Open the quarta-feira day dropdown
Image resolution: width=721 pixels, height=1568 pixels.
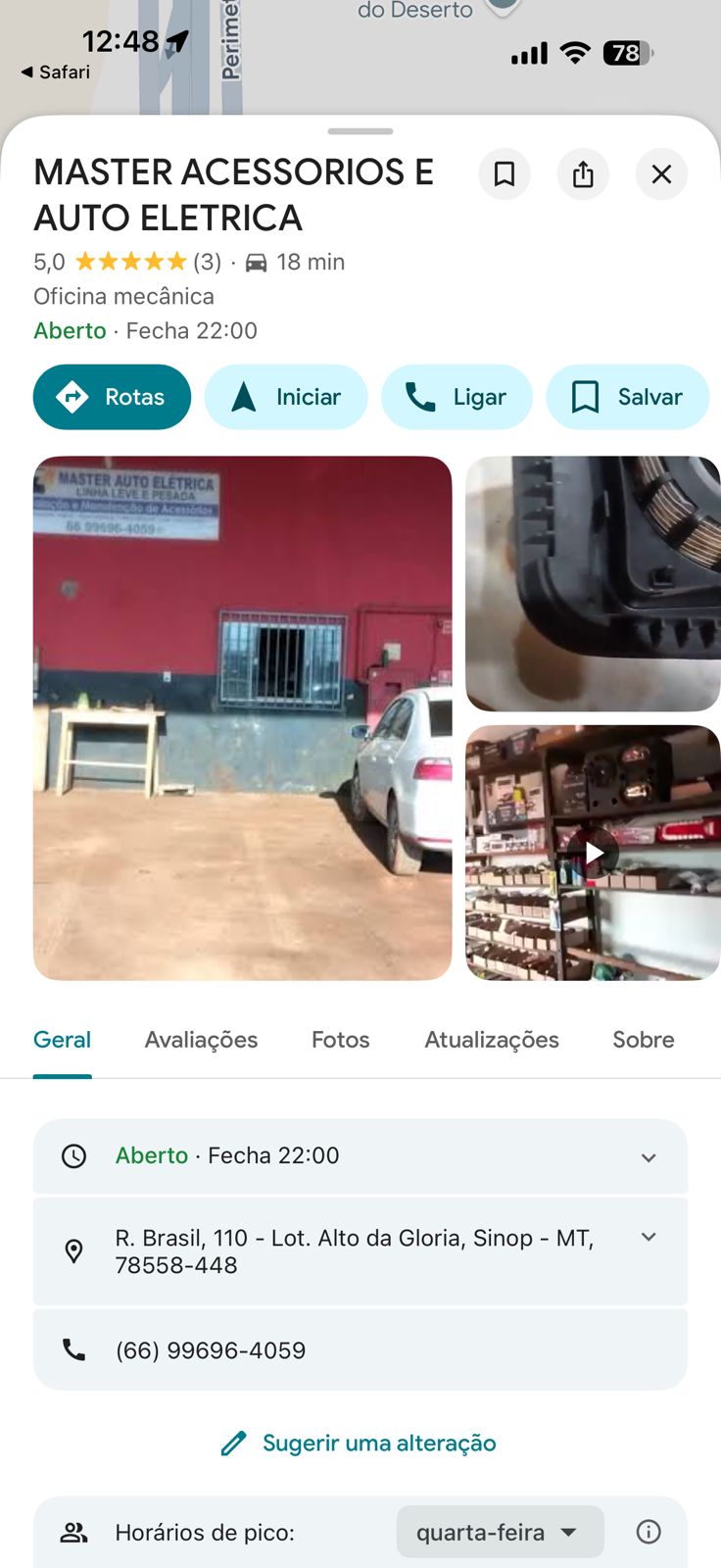click(x=500, y=1532)
